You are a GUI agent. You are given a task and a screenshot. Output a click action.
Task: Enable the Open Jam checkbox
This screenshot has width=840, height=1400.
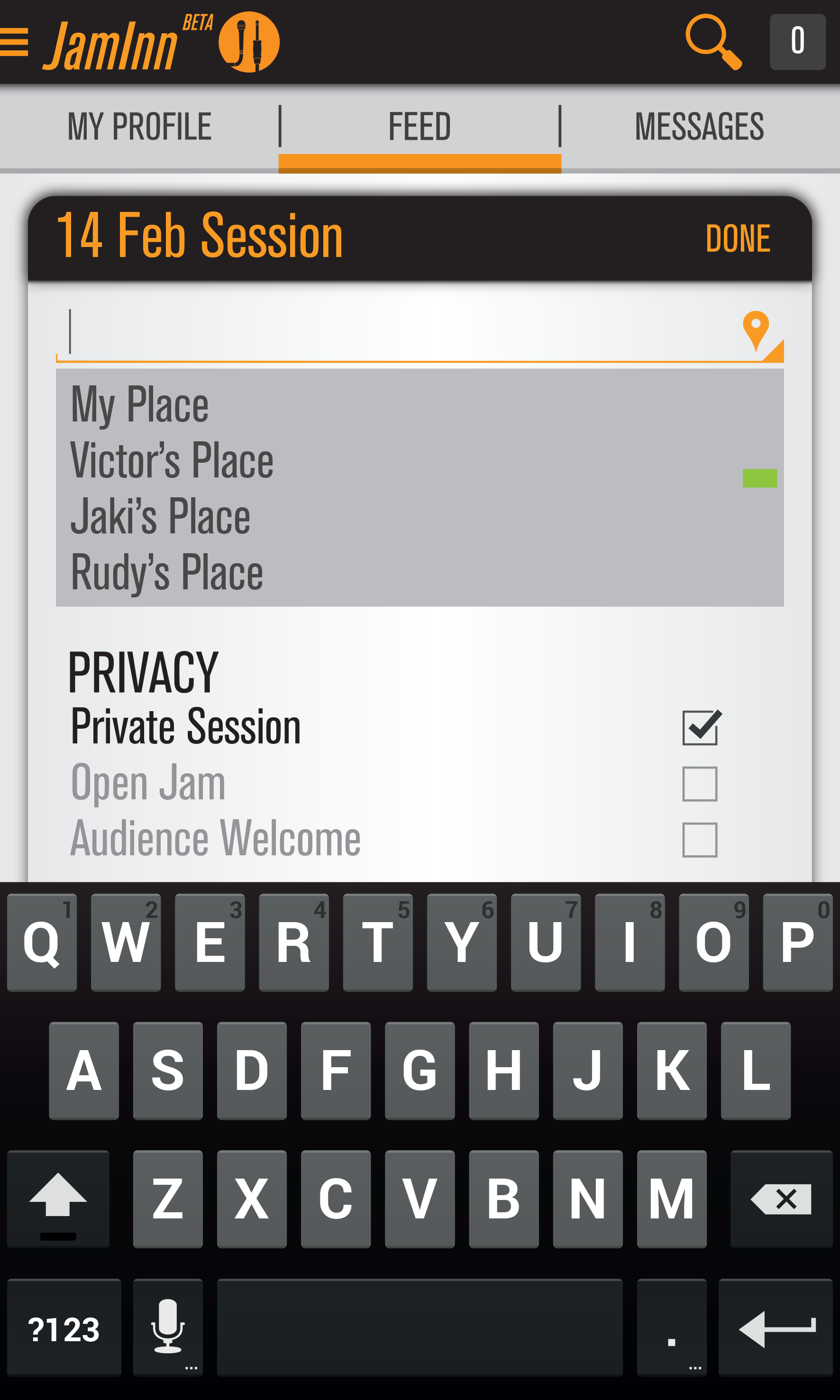(x=700, y=784)
